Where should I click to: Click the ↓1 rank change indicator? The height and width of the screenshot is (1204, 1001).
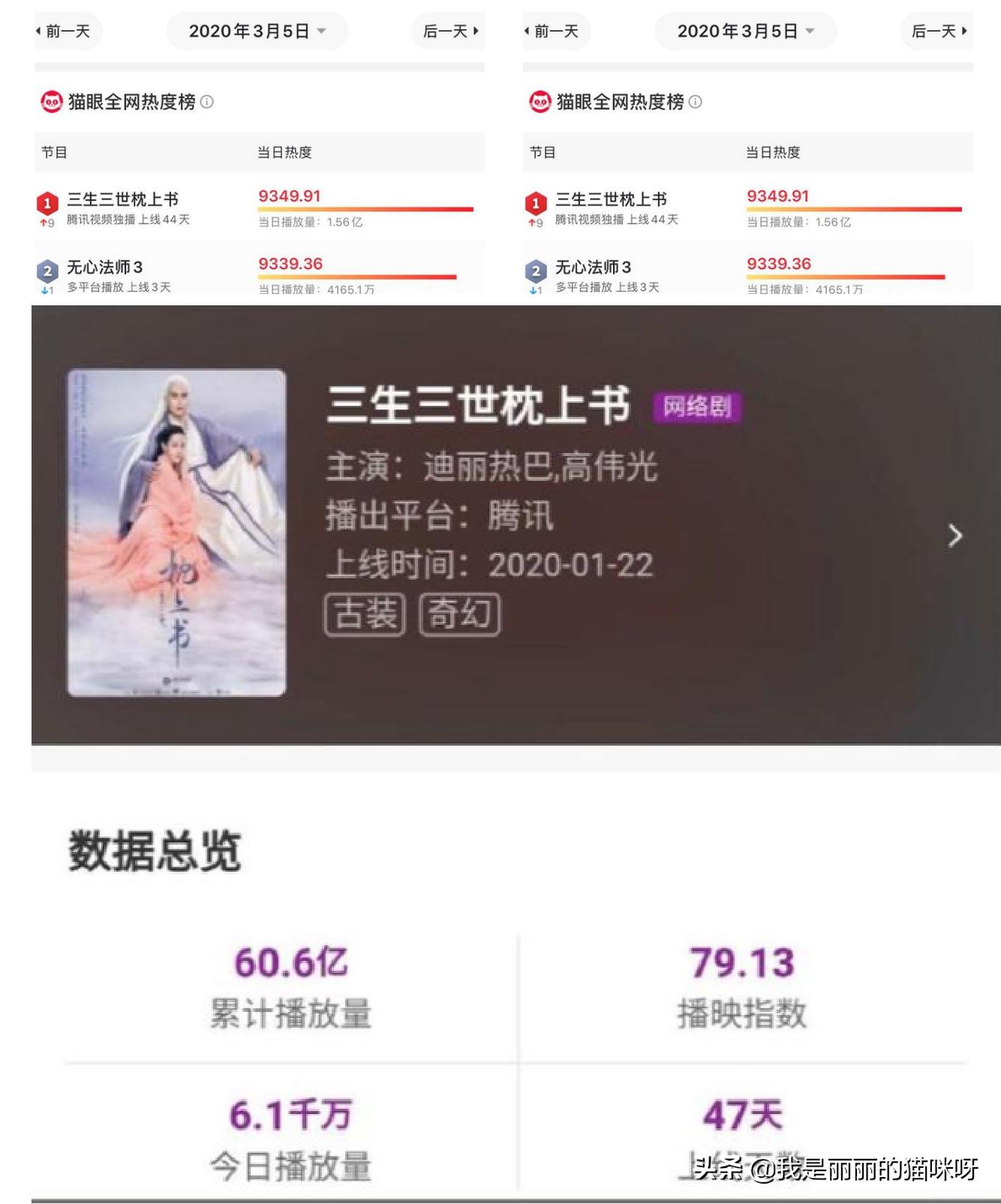tap(48, 289)
